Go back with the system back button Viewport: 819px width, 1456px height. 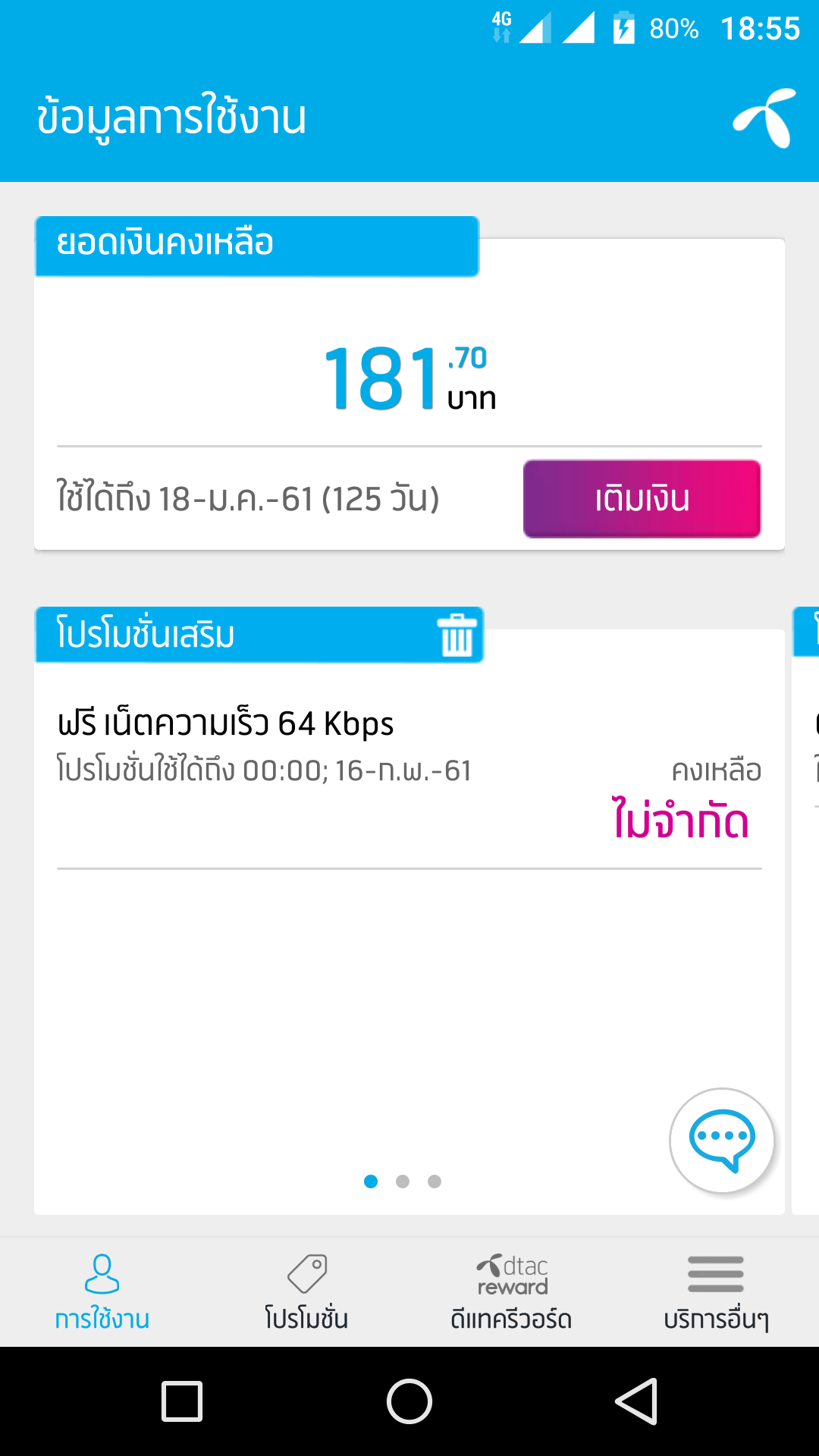[636, 1401]
